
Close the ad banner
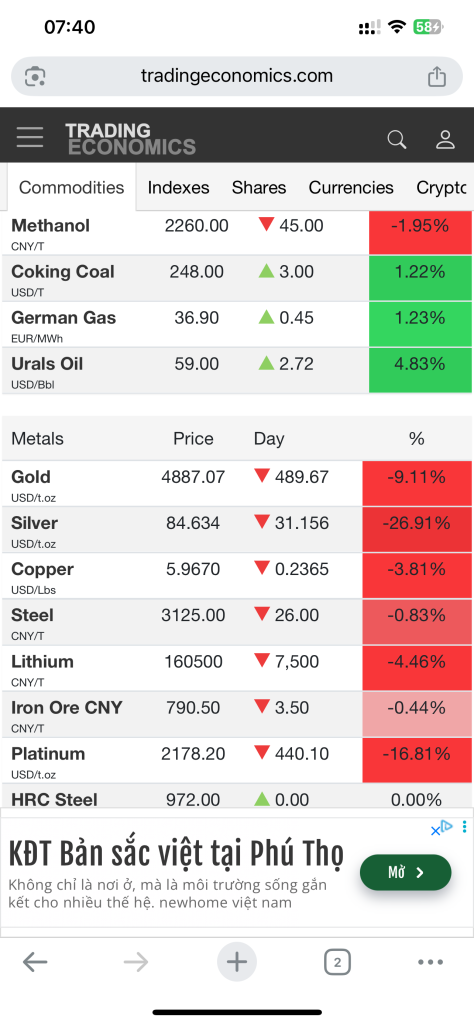point(435,831)
